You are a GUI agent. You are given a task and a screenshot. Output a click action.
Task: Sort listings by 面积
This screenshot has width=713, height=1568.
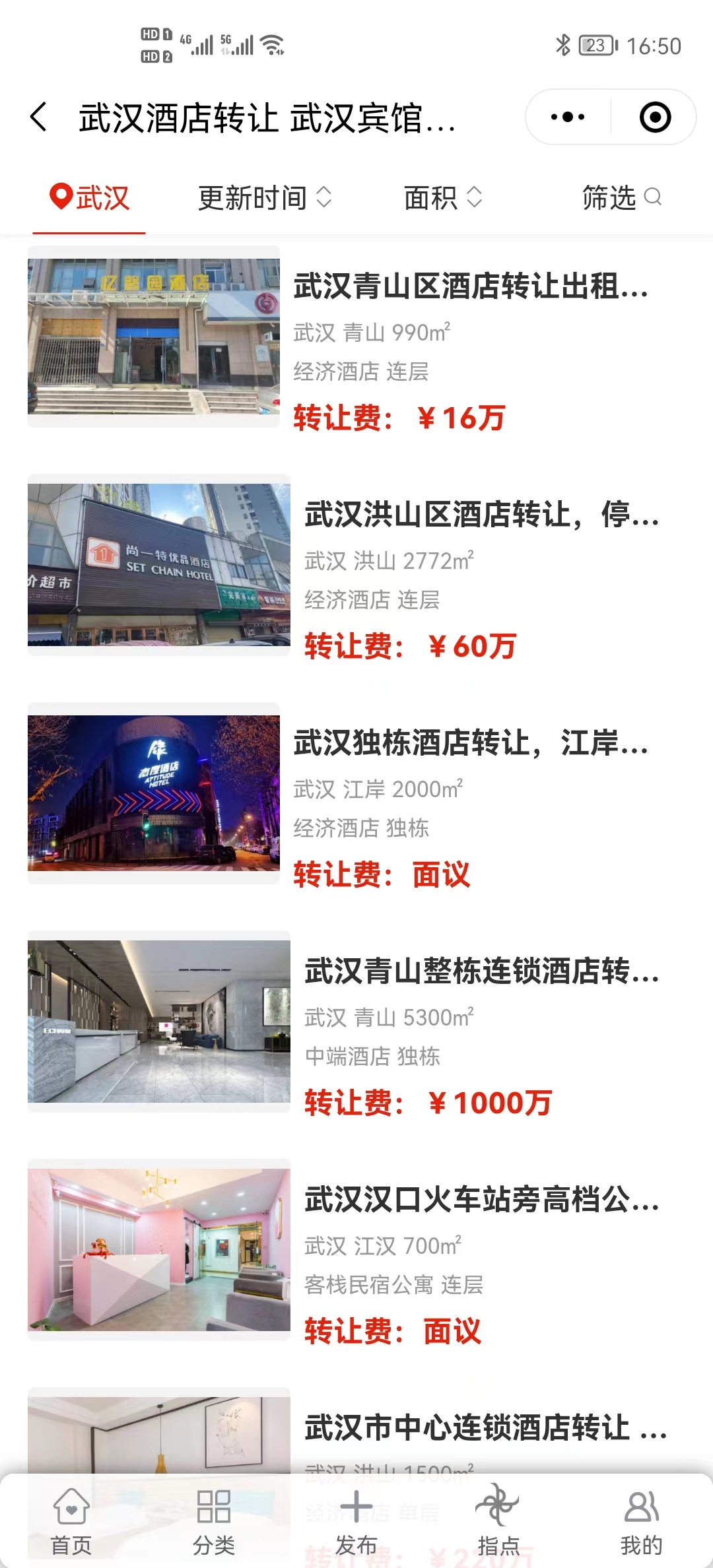[442, 197]
